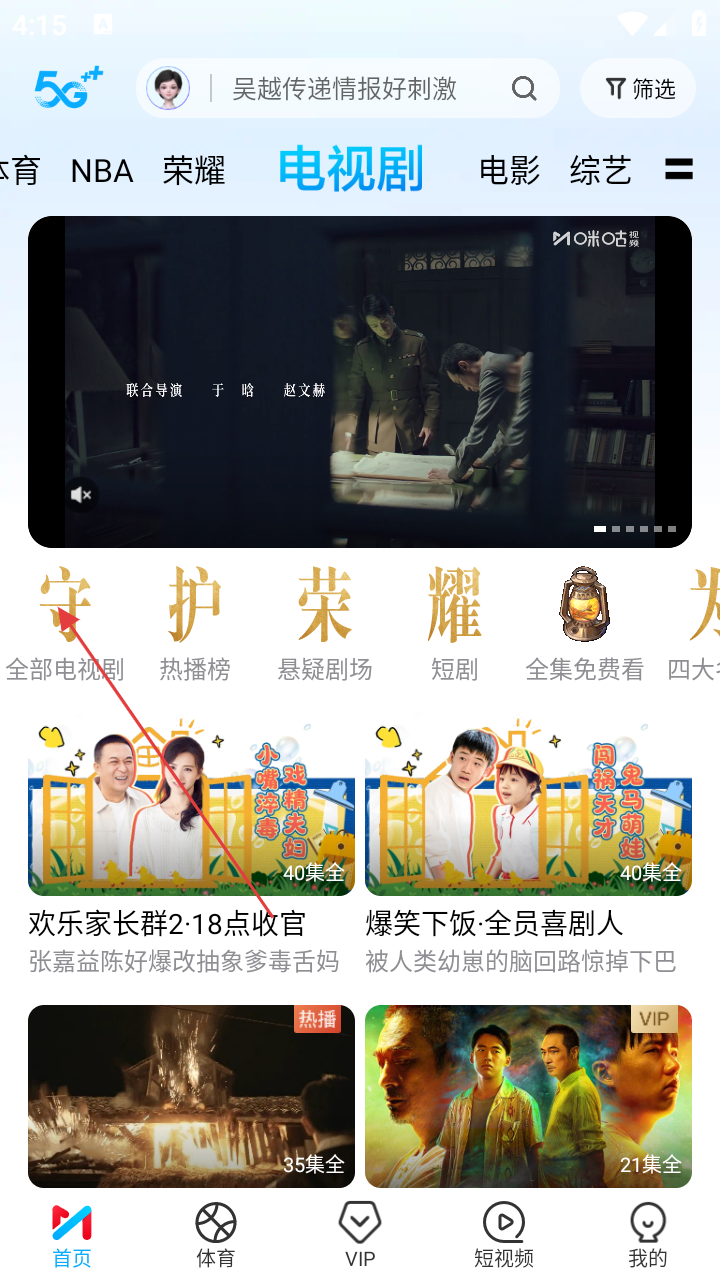Switch to the NBA tab

point(102,171)
